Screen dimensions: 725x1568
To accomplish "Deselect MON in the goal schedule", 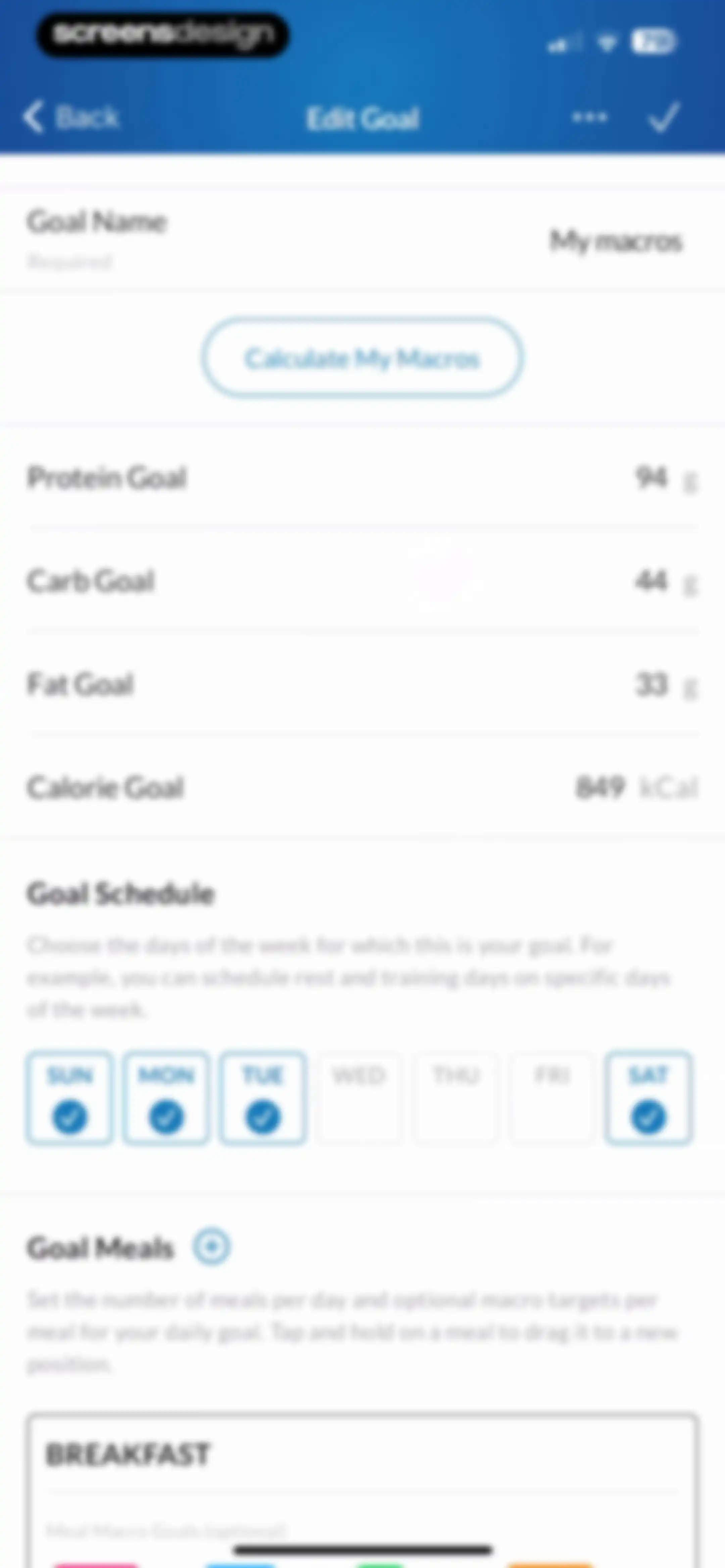I will tap(166, 1098).
